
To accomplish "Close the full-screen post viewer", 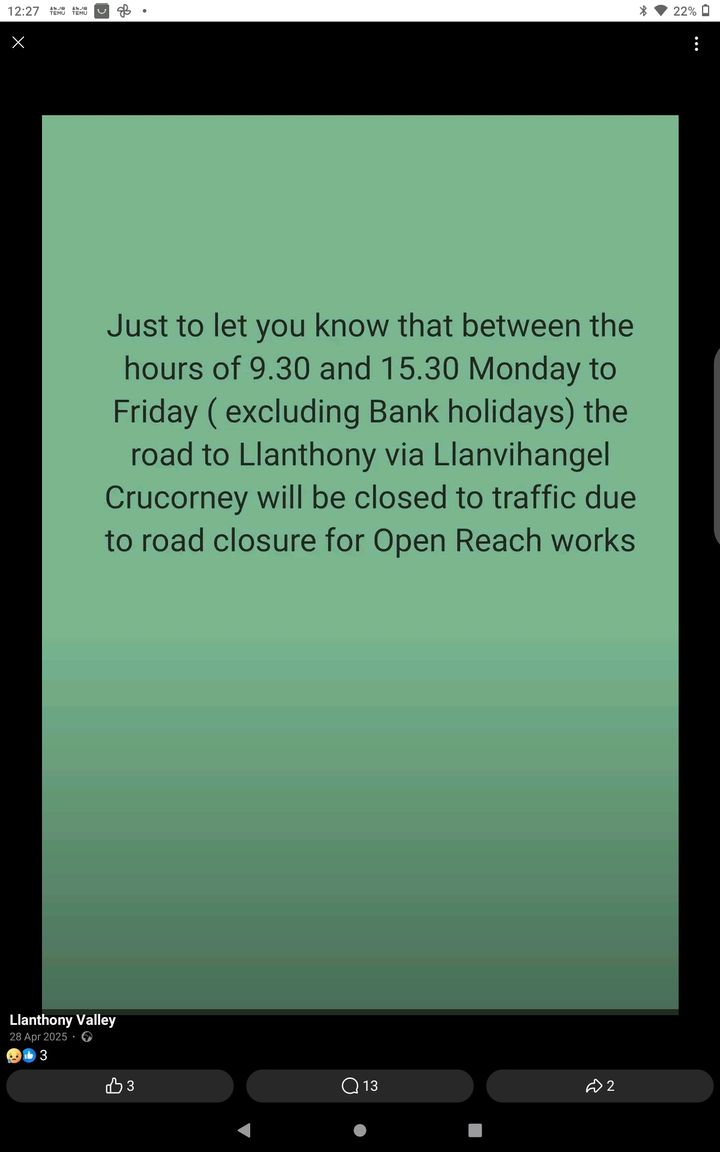I will pyautogui.click(x=18, y=43).
